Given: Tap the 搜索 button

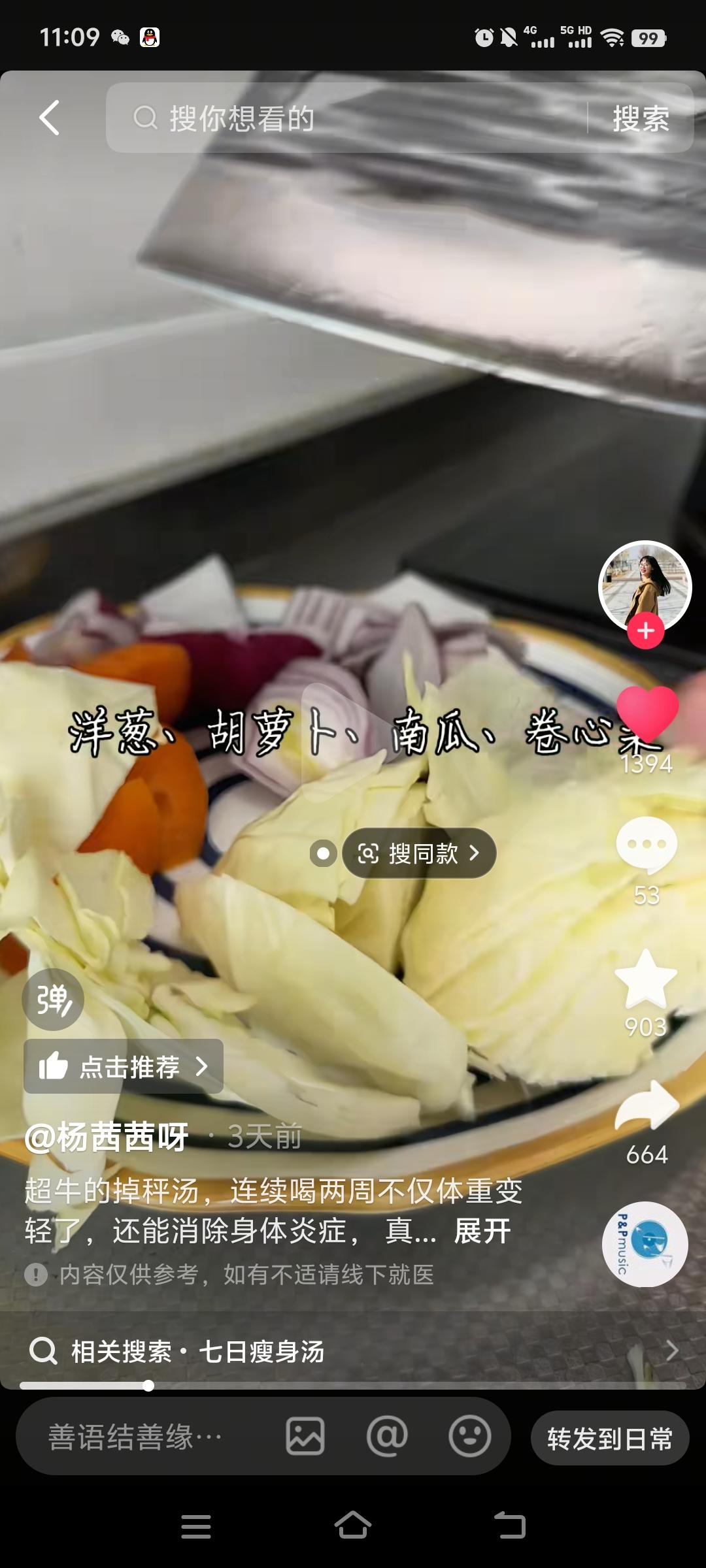Looking at the screenshot, I should (641, 119).
